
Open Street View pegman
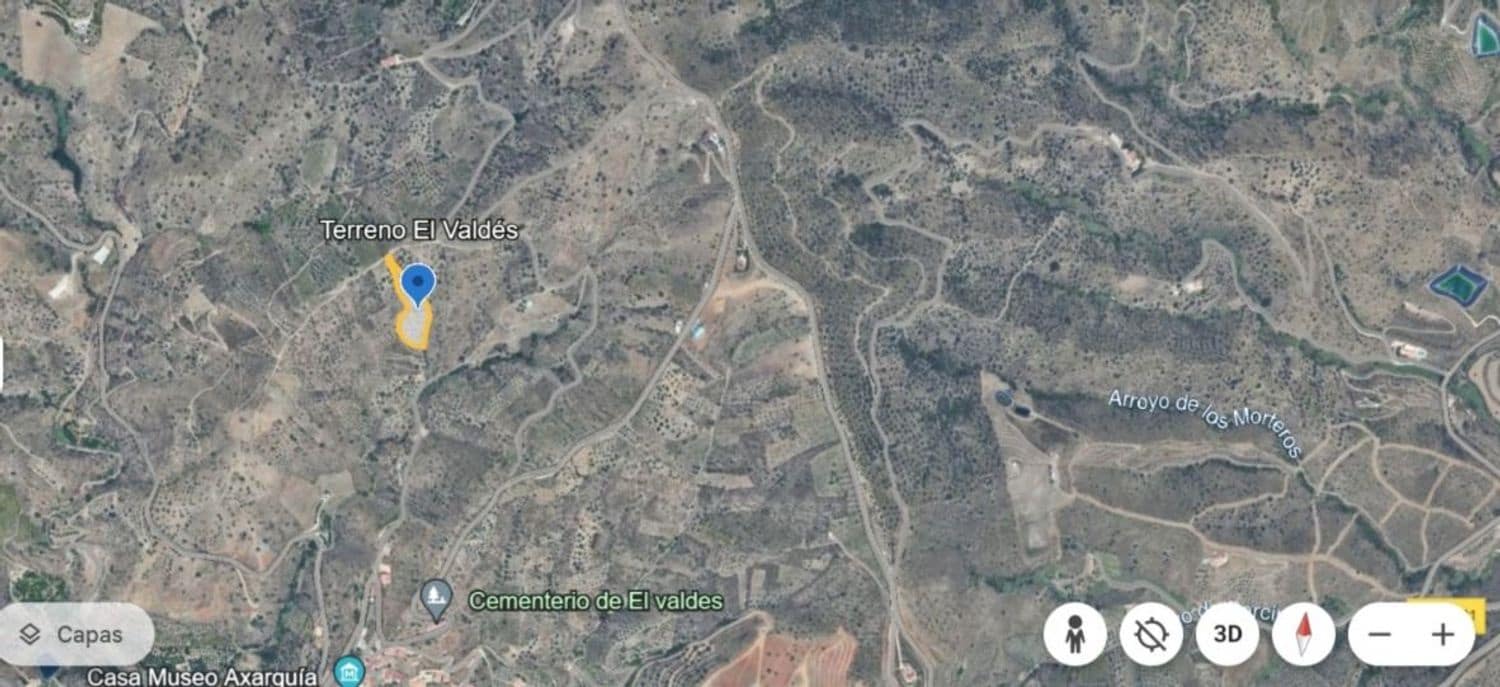coord(1075,634)
